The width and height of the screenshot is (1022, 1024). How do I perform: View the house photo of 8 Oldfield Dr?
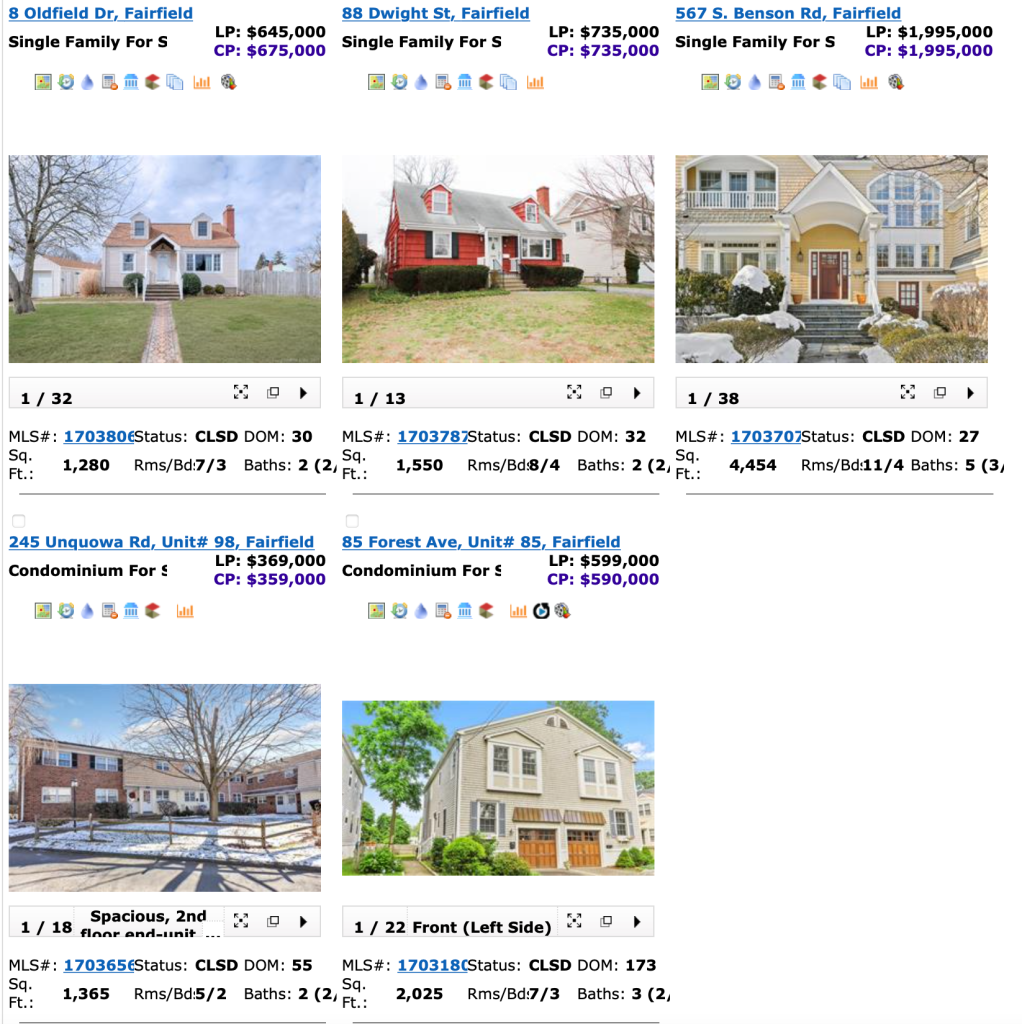(165, 259)
